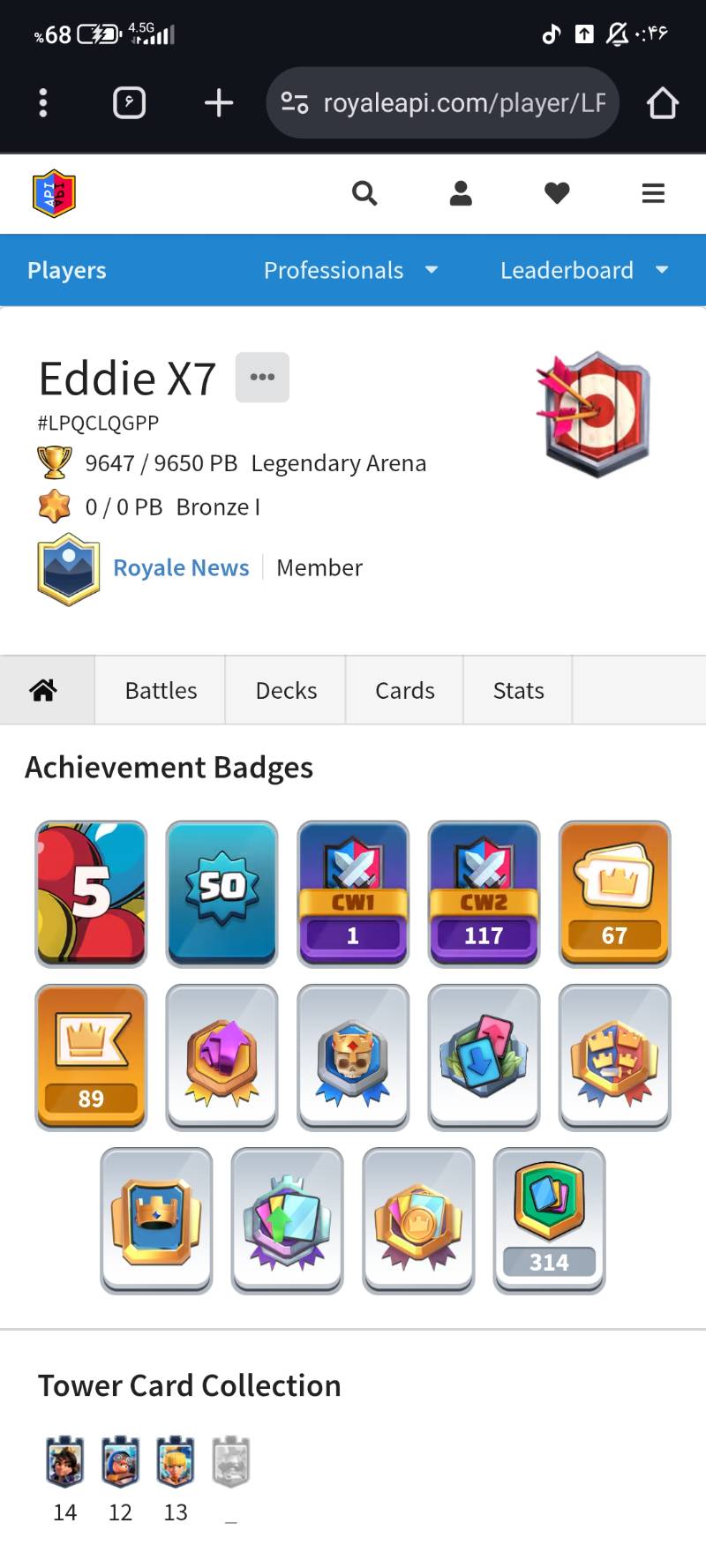Open the browser overflow menu

click(42, 103)
